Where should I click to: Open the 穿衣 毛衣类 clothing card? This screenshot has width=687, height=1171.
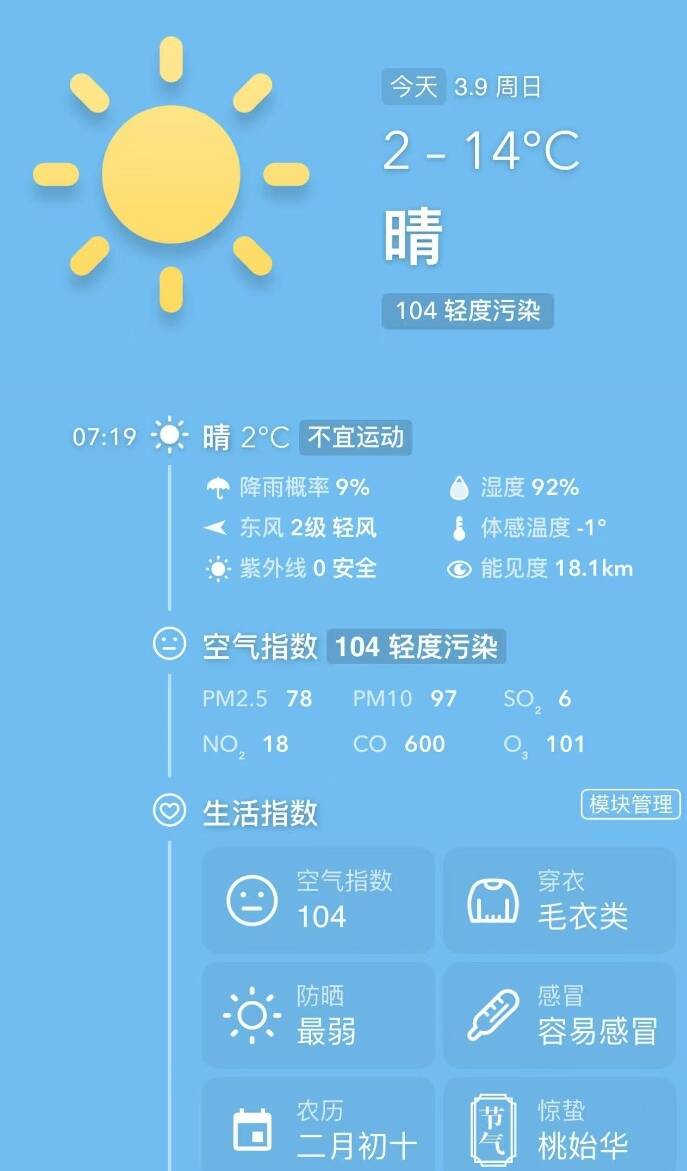[x=560, y=900]
